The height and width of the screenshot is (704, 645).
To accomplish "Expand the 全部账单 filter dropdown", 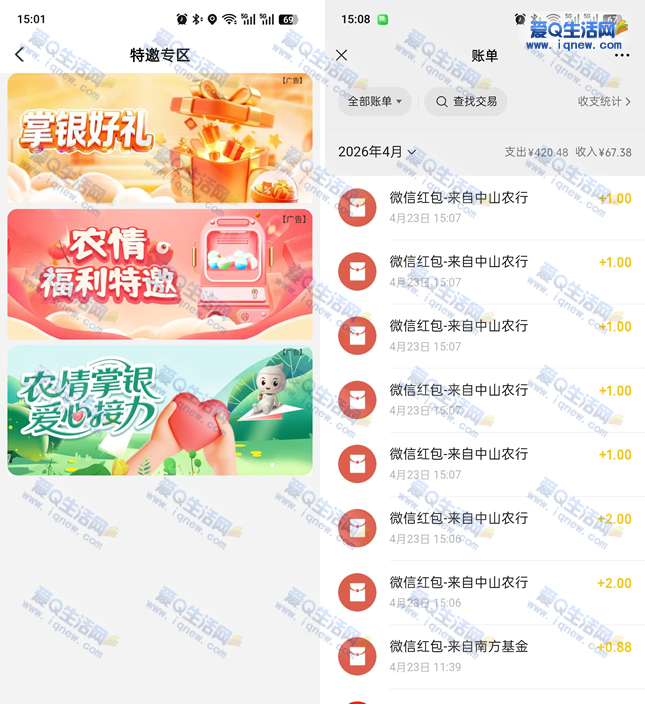I will click(x=376, y=101).
